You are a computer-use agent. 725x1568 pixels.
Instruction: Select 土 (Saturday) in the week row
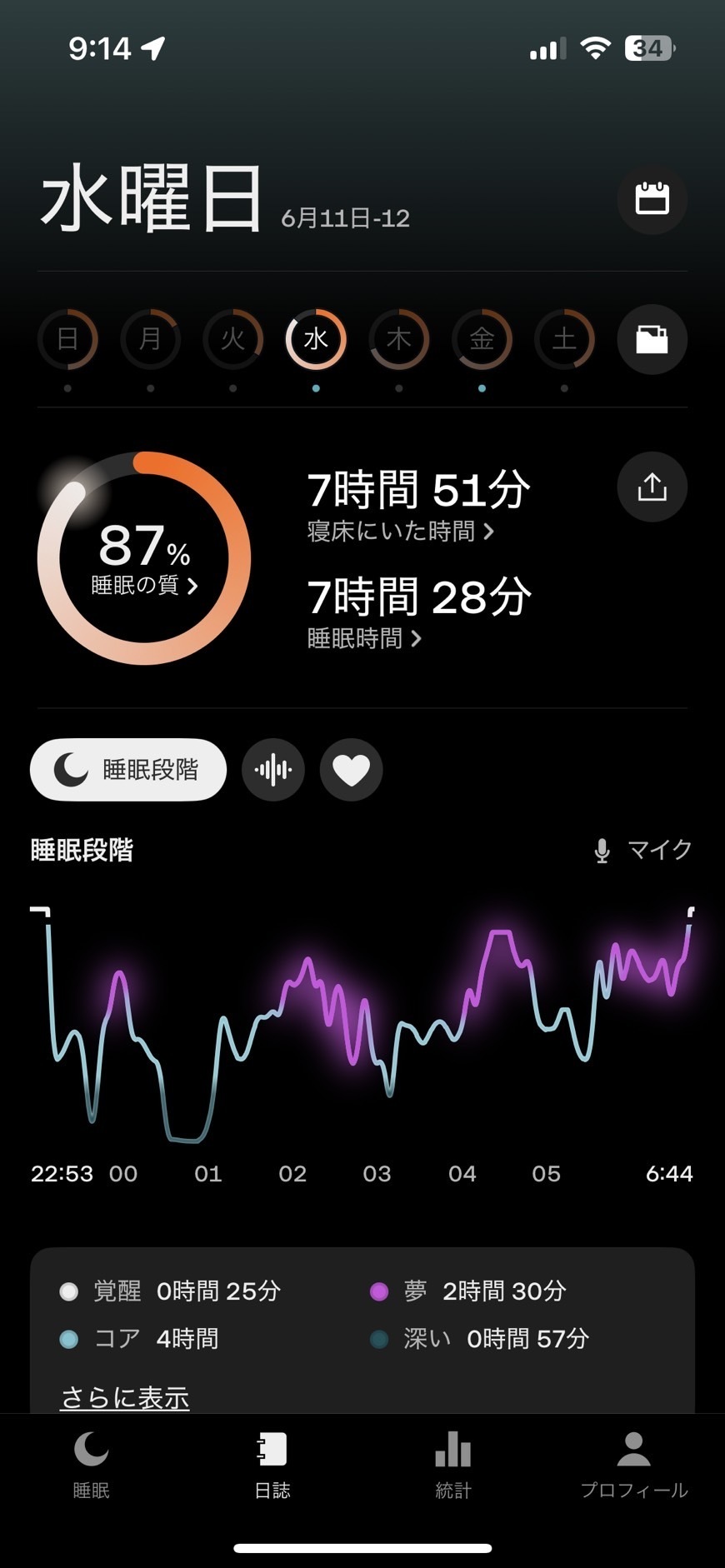point(564,339)
